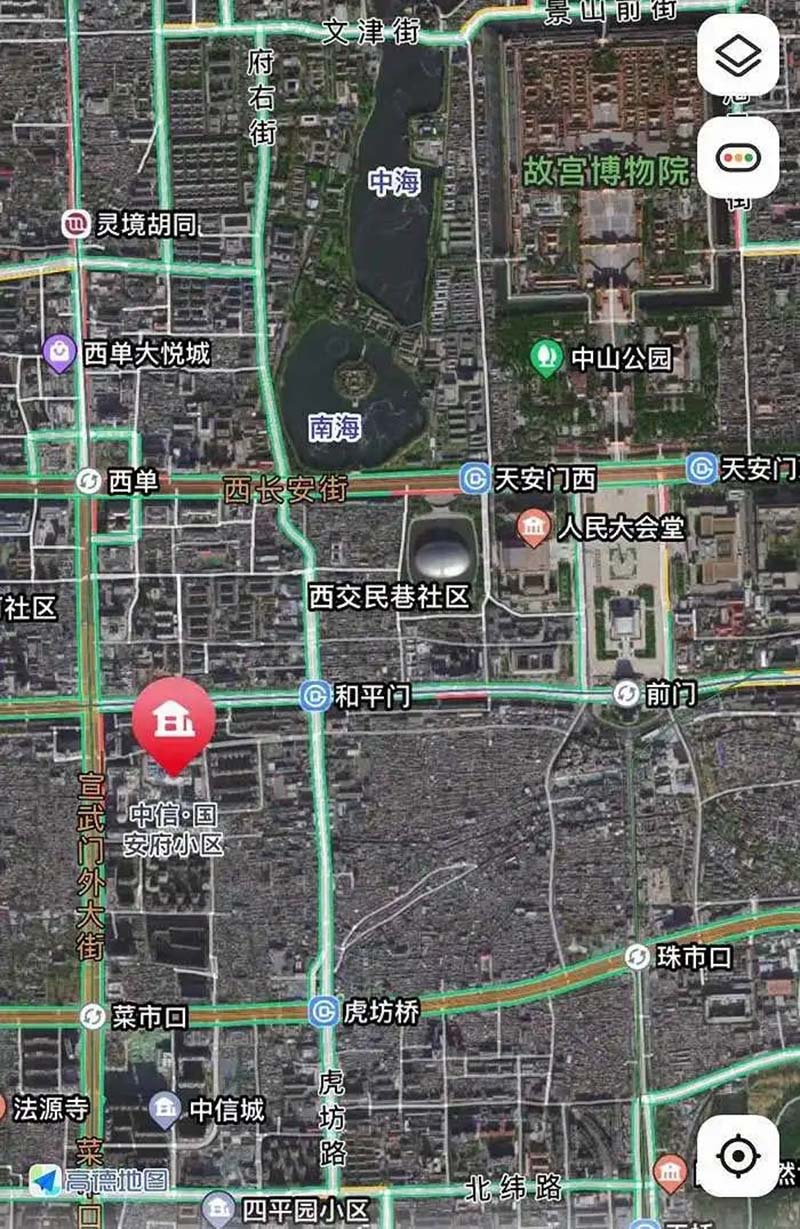Select the 中信城 residential marker
The width and height of the screenshot is (800, 1229).
coord(164,1108)
